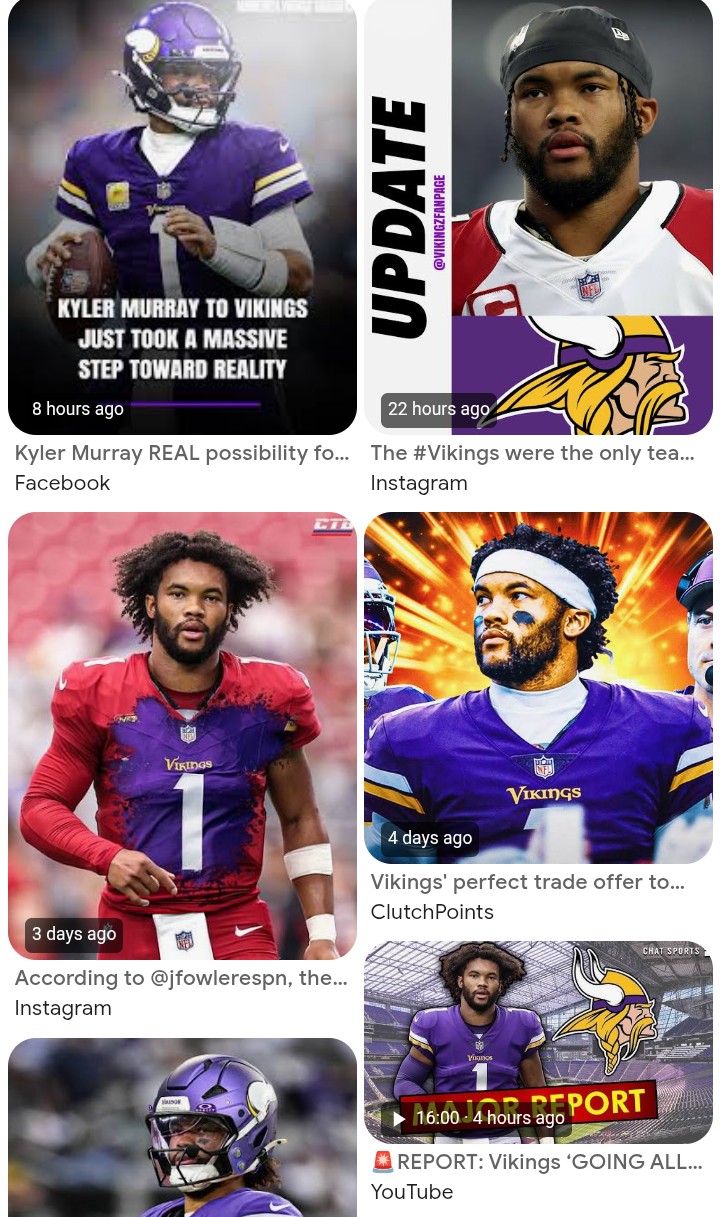
Task: Open the ClutchPoints Vikings trade offer article
Action: coord(538,688)
